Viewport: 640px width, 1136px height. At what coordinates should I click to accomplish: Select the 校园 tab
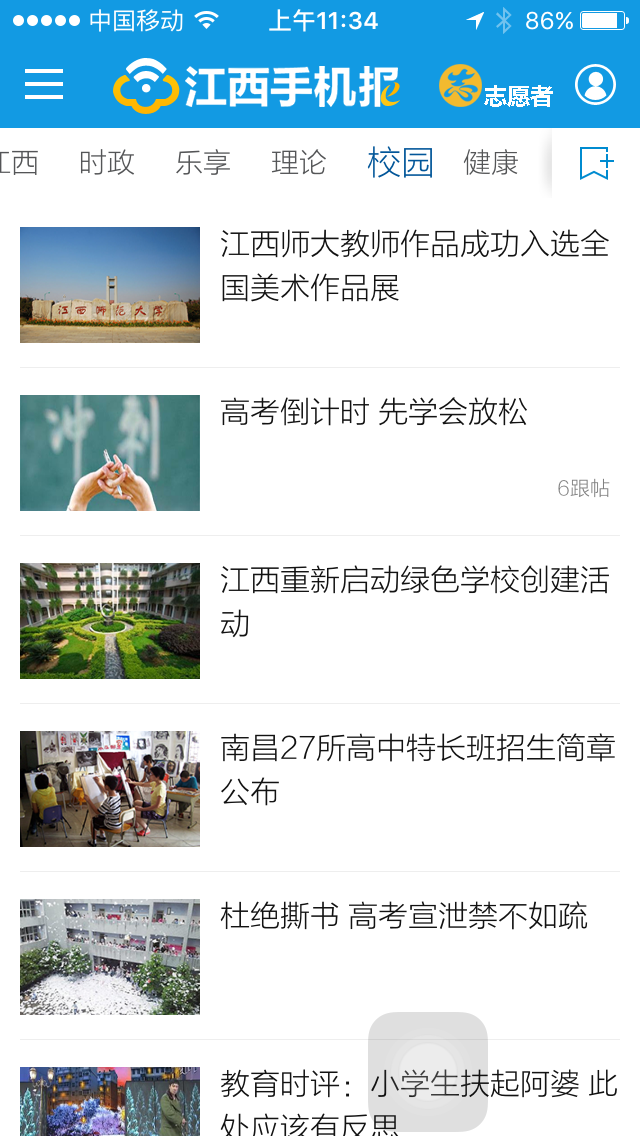coord(400,162)
